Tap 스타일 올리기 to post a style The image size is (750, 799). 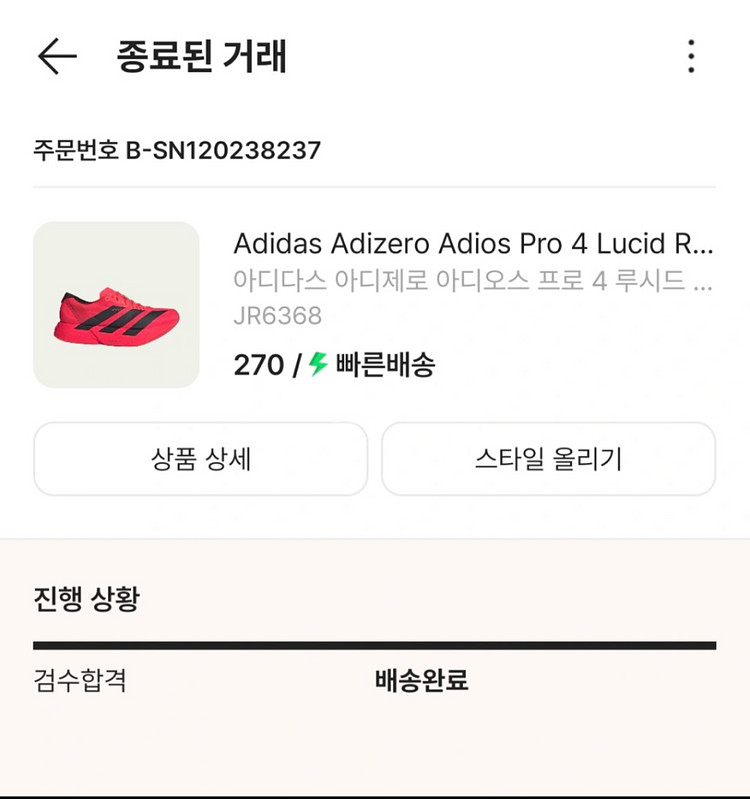pyautogui.click(x=549, y=457)
